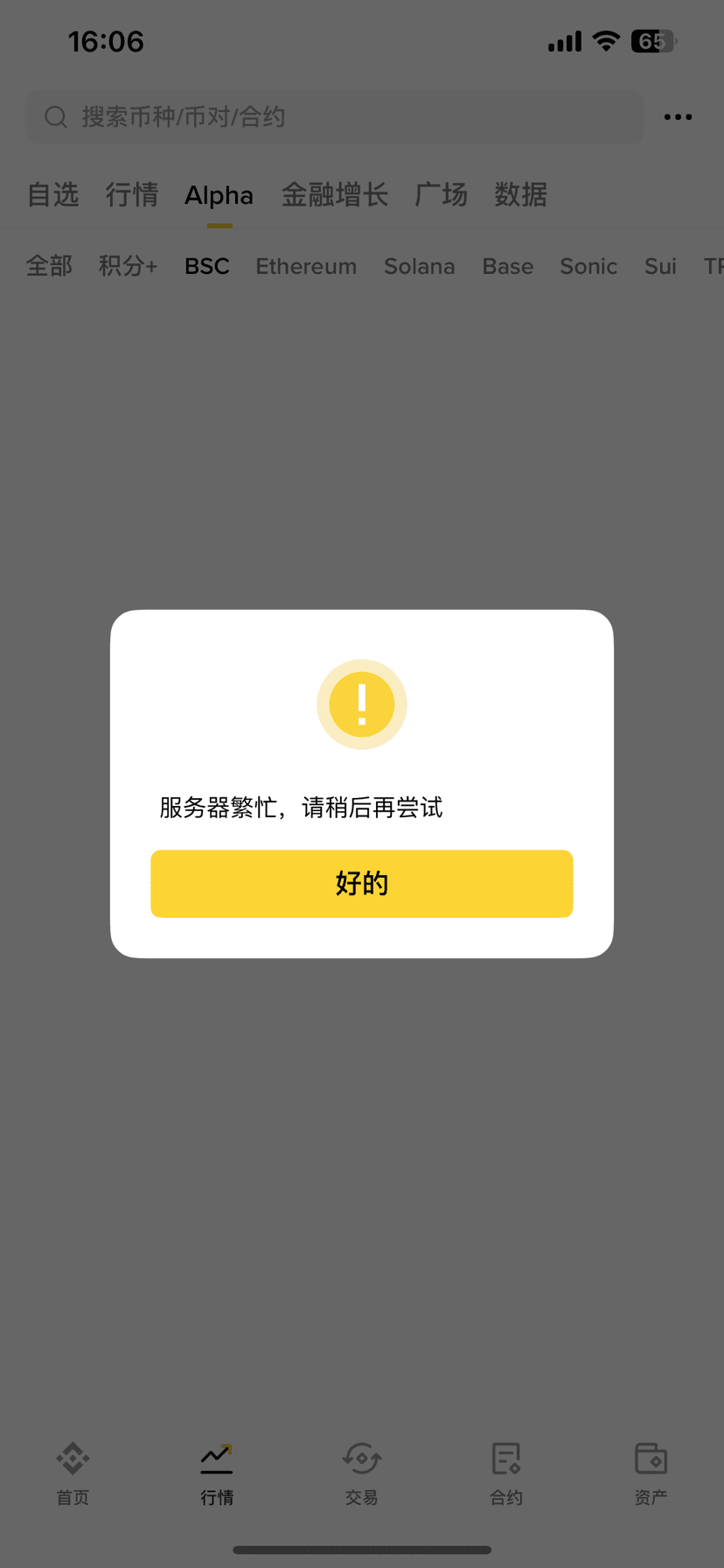Dismiss the dialog with 好的 button
The height and width of the screenshot is (1568, 724).
pyautogui.click(x=361, y=884)
